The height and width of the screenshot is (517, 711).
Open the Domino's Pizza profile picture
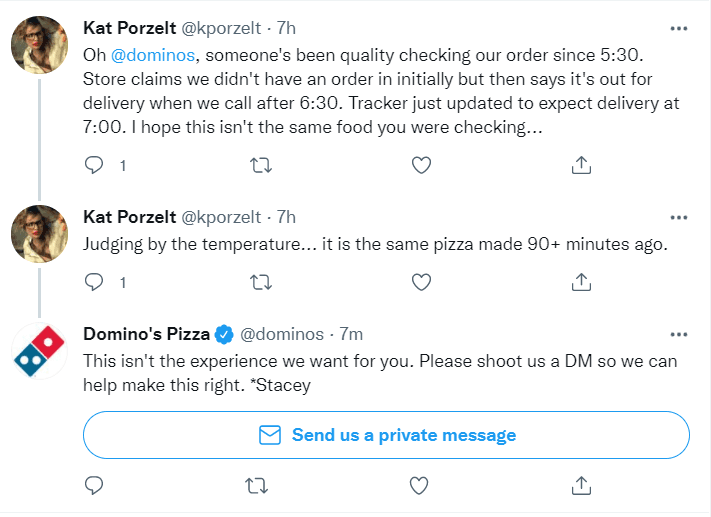point(39,352)
